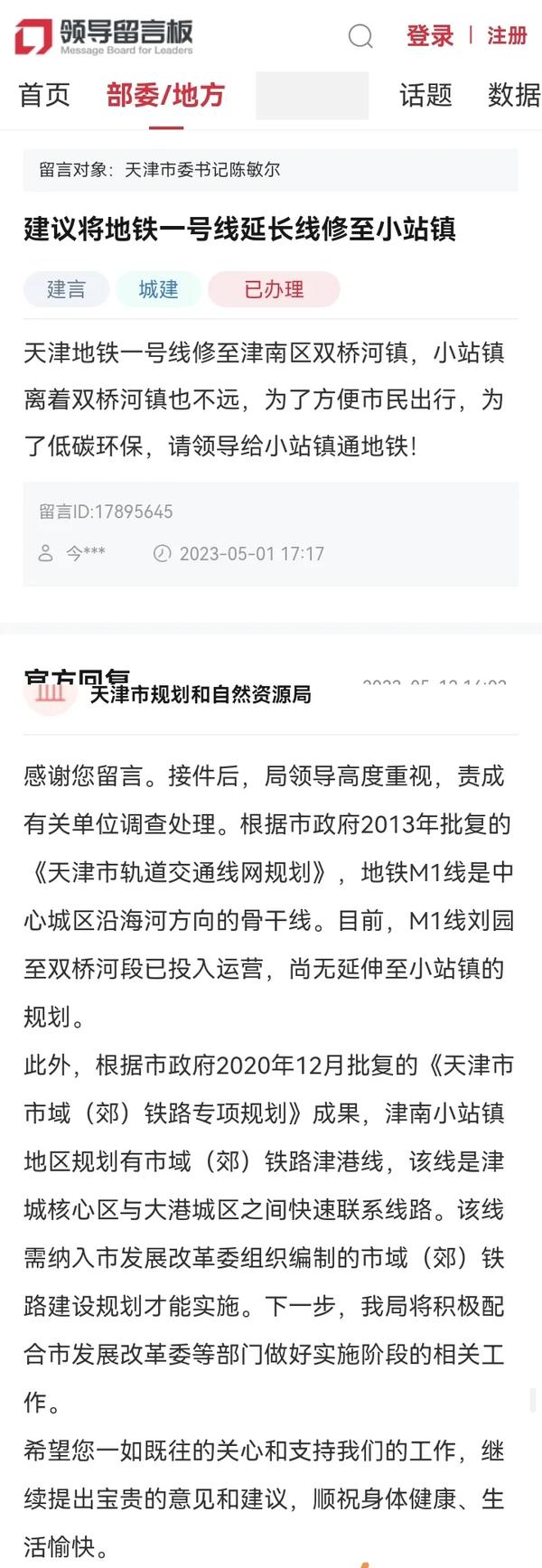Image resolution: width=542 pixels, height=1568 pixels.
Task: Tap 登录 to log in
Action: point(429,36)
